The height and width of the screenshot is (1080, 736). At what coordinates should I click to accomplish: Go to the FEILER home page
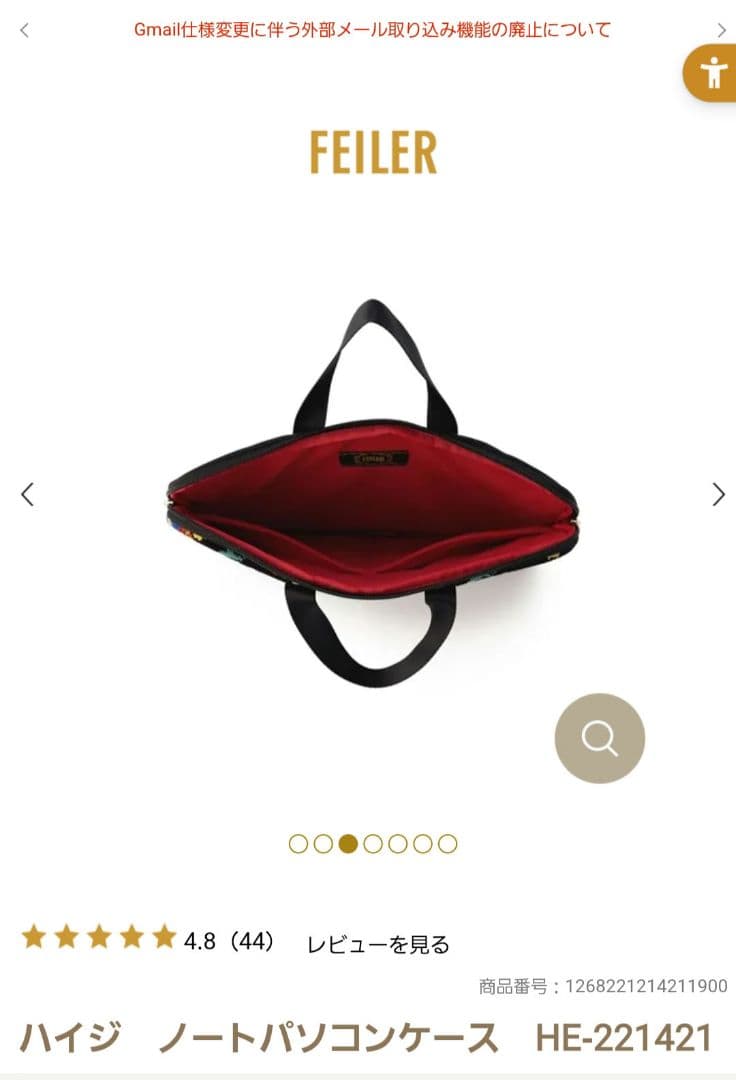tap(373, 153)
